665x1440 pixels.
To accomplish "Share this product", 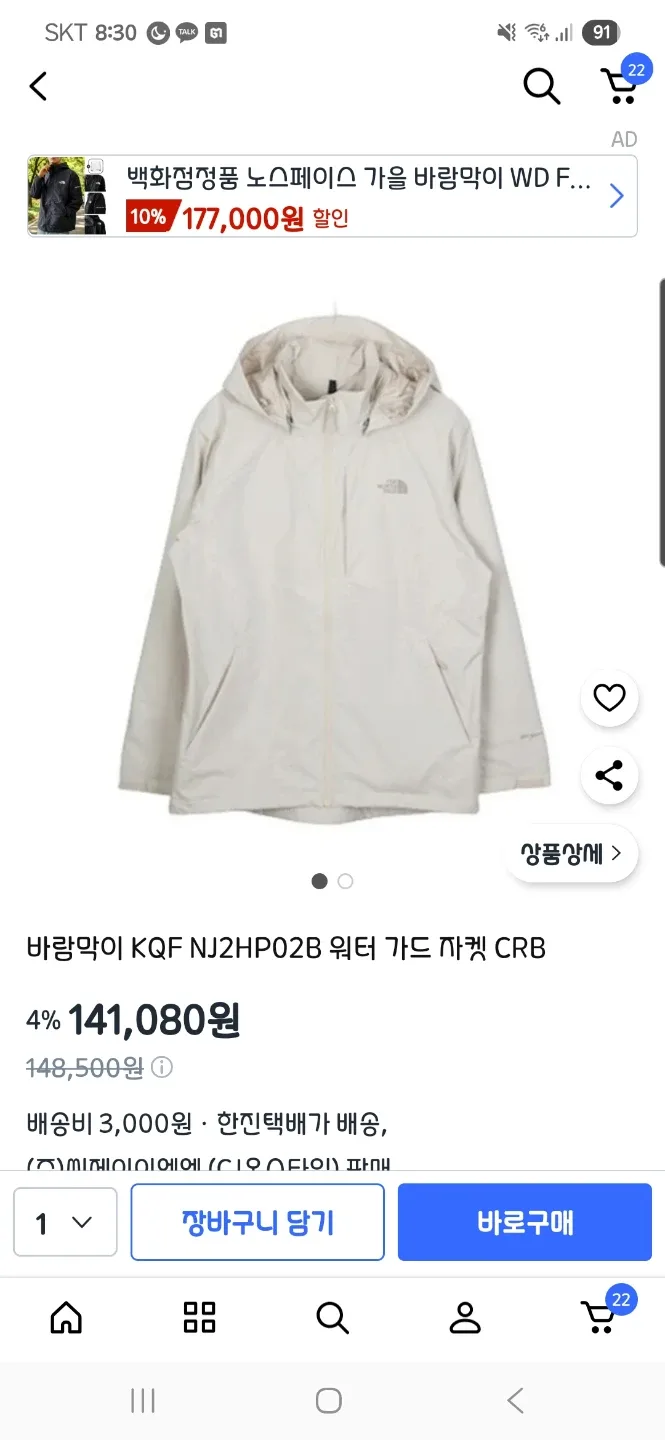I will [609, 776].
